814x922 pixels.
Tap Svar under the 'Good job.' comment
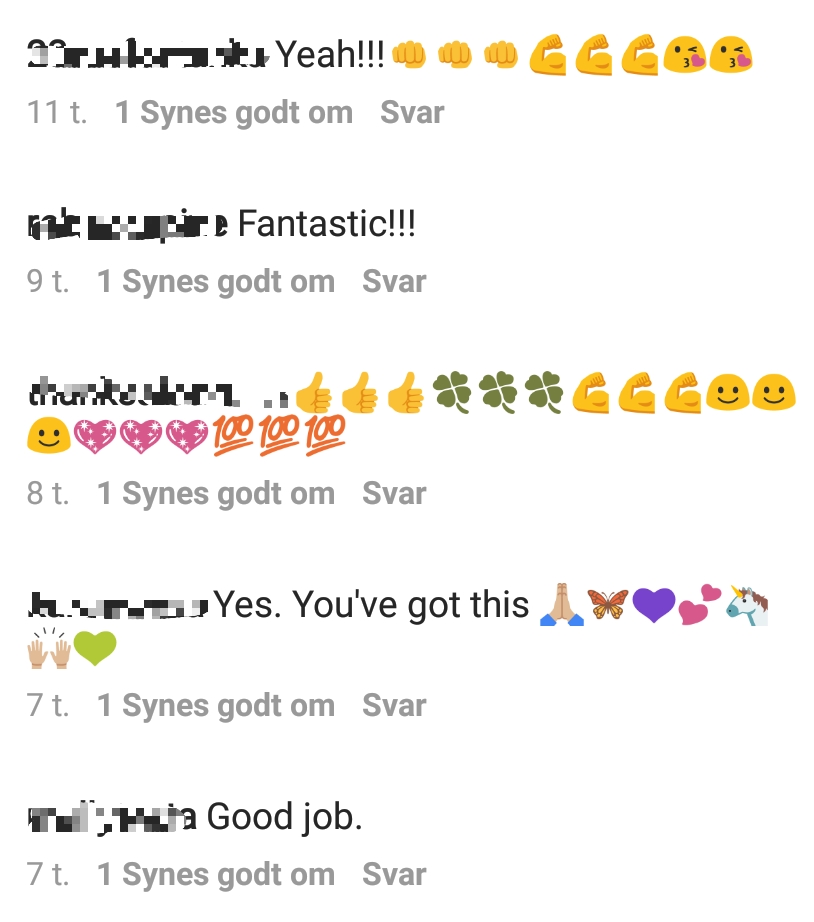(394, 874)
